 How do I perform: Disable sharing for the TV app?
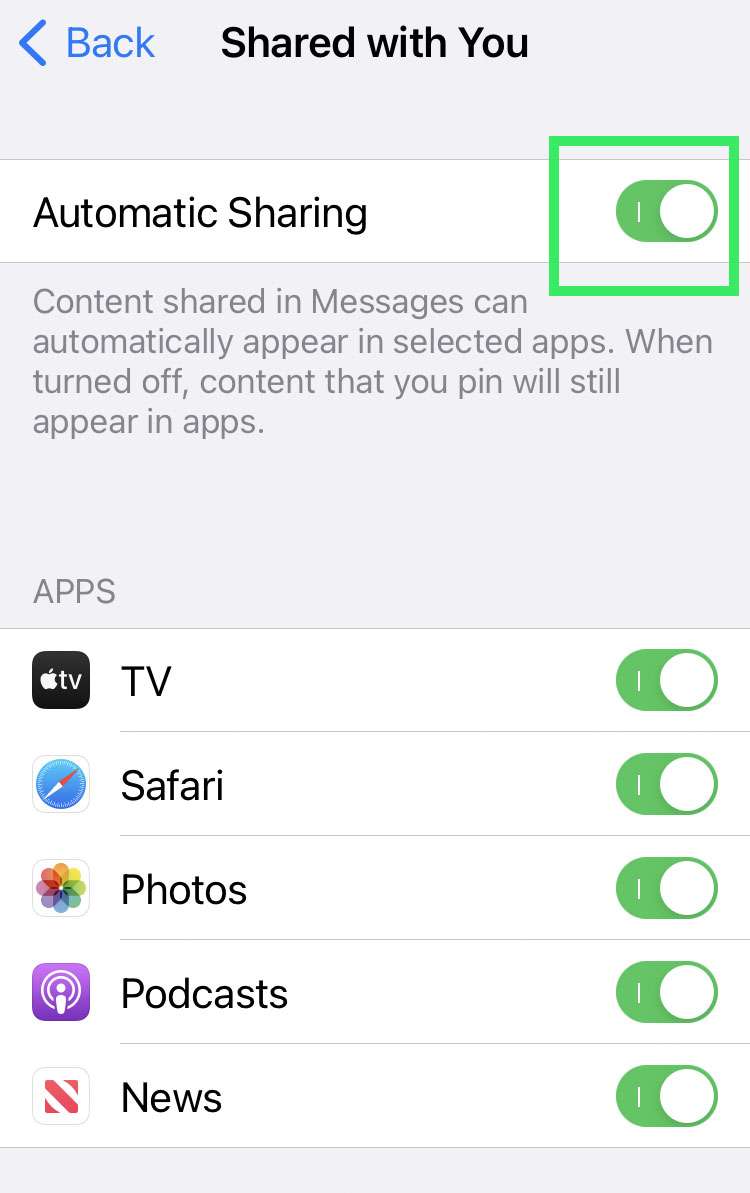(666, 680)
